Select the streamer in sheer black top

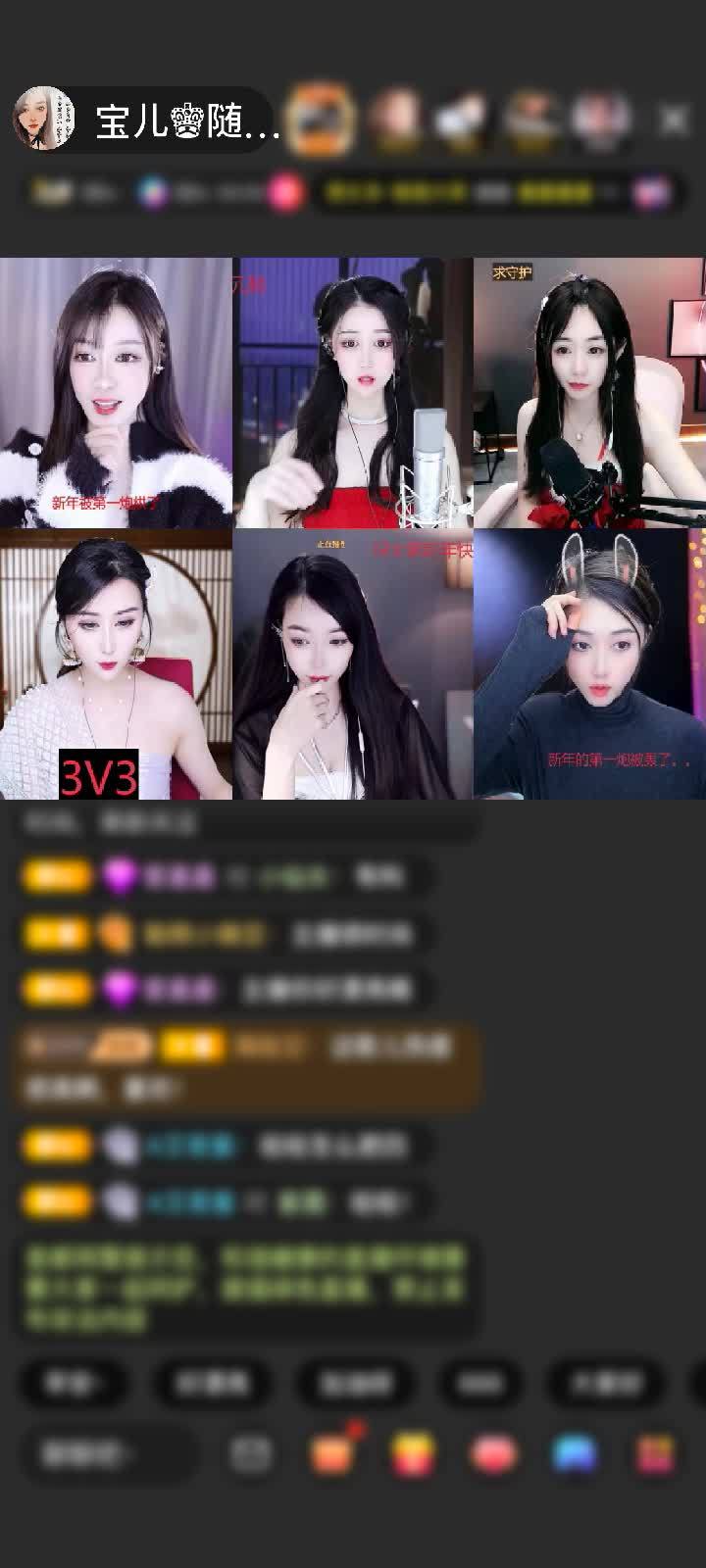click(353, 664)
